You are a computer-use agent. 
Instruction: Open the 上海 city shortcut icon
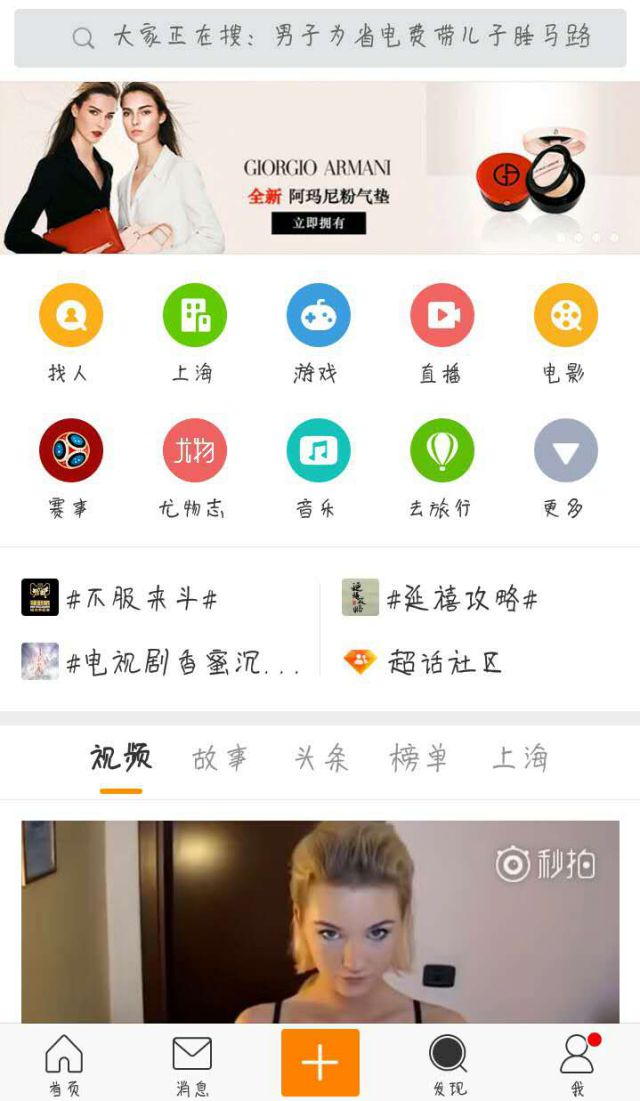coord(194,316)
